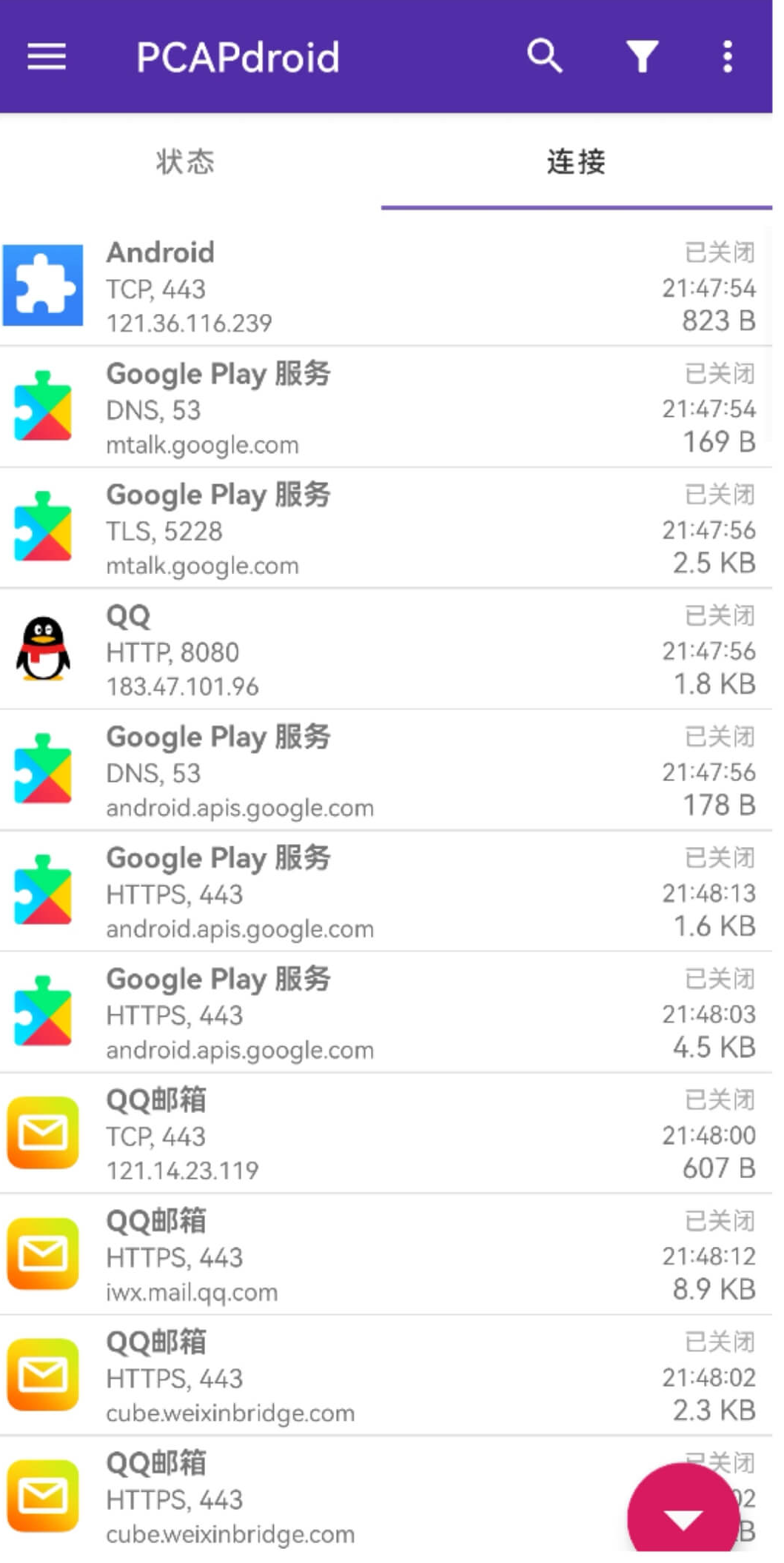Search the connections list
The height and width of the screenshot is (1563, 784).
(x=544, y=56)
